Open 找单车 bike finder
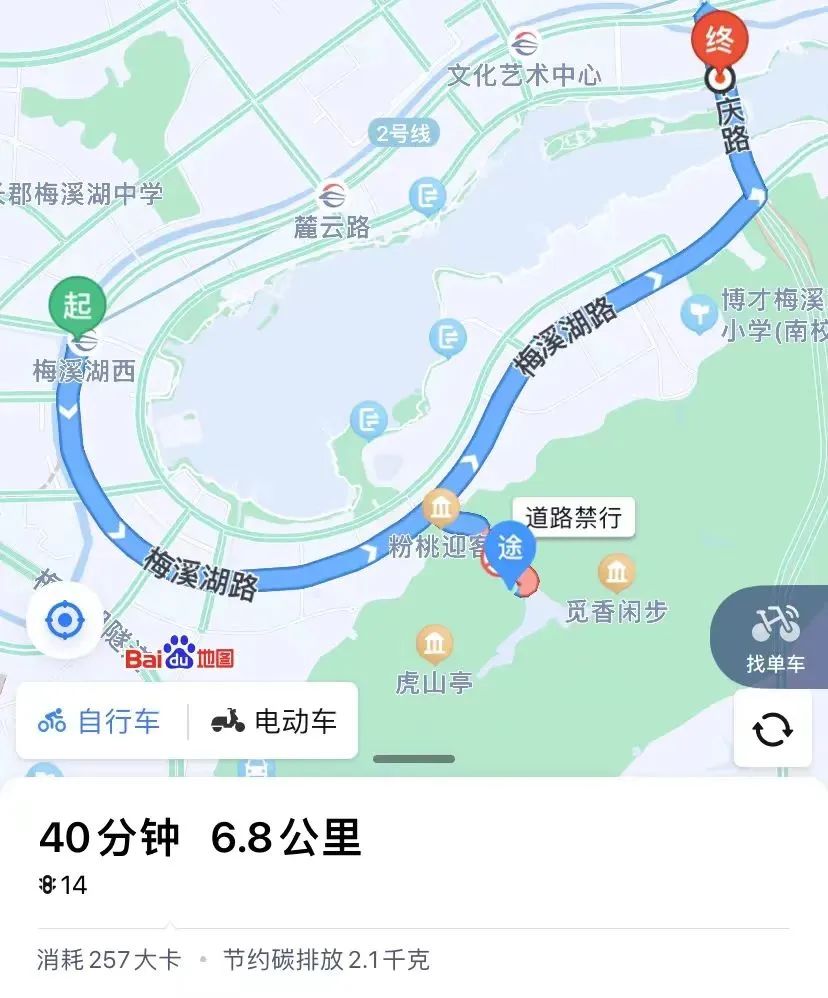 click(x=775, y=637)
